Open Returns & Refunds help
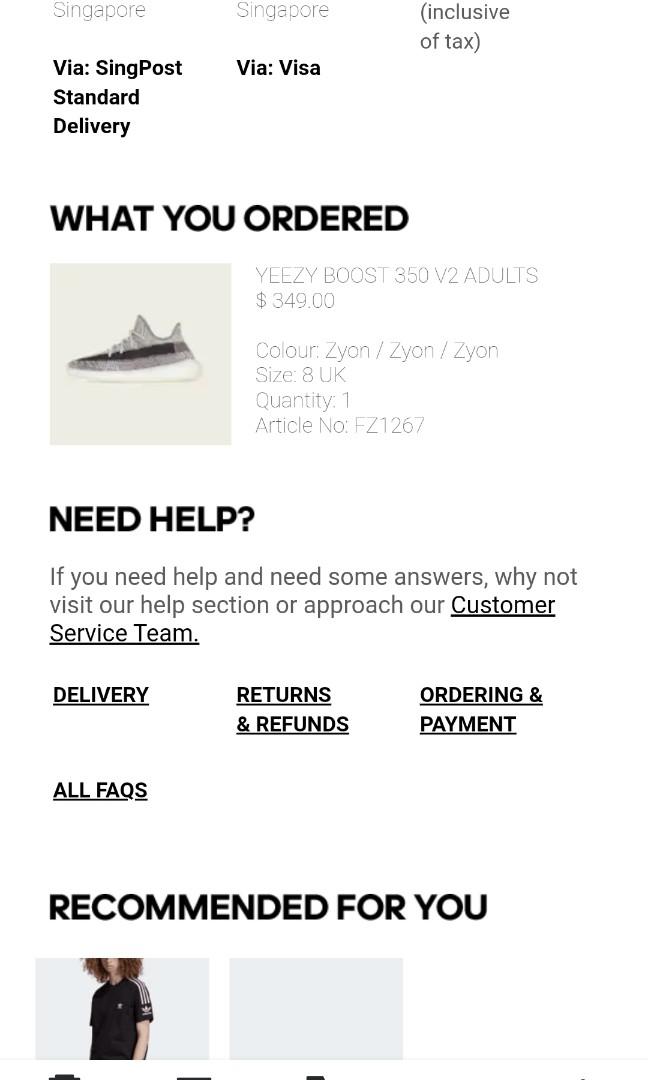 pyautogui.click(x=293, y=709)
